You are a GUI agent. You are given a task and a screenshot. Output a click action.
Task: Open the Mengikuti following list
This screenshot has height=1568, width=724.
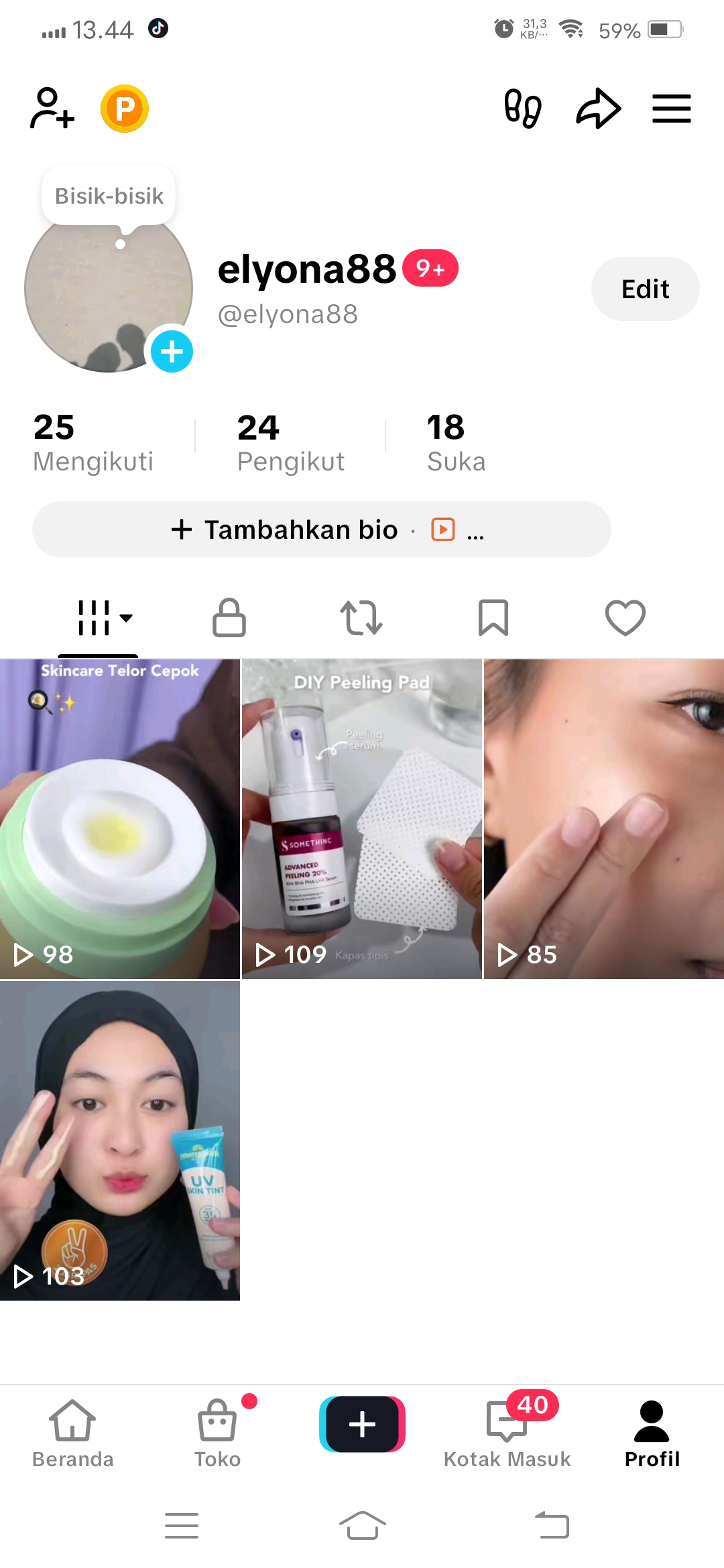pyautogui.click(x=93, y=444)
